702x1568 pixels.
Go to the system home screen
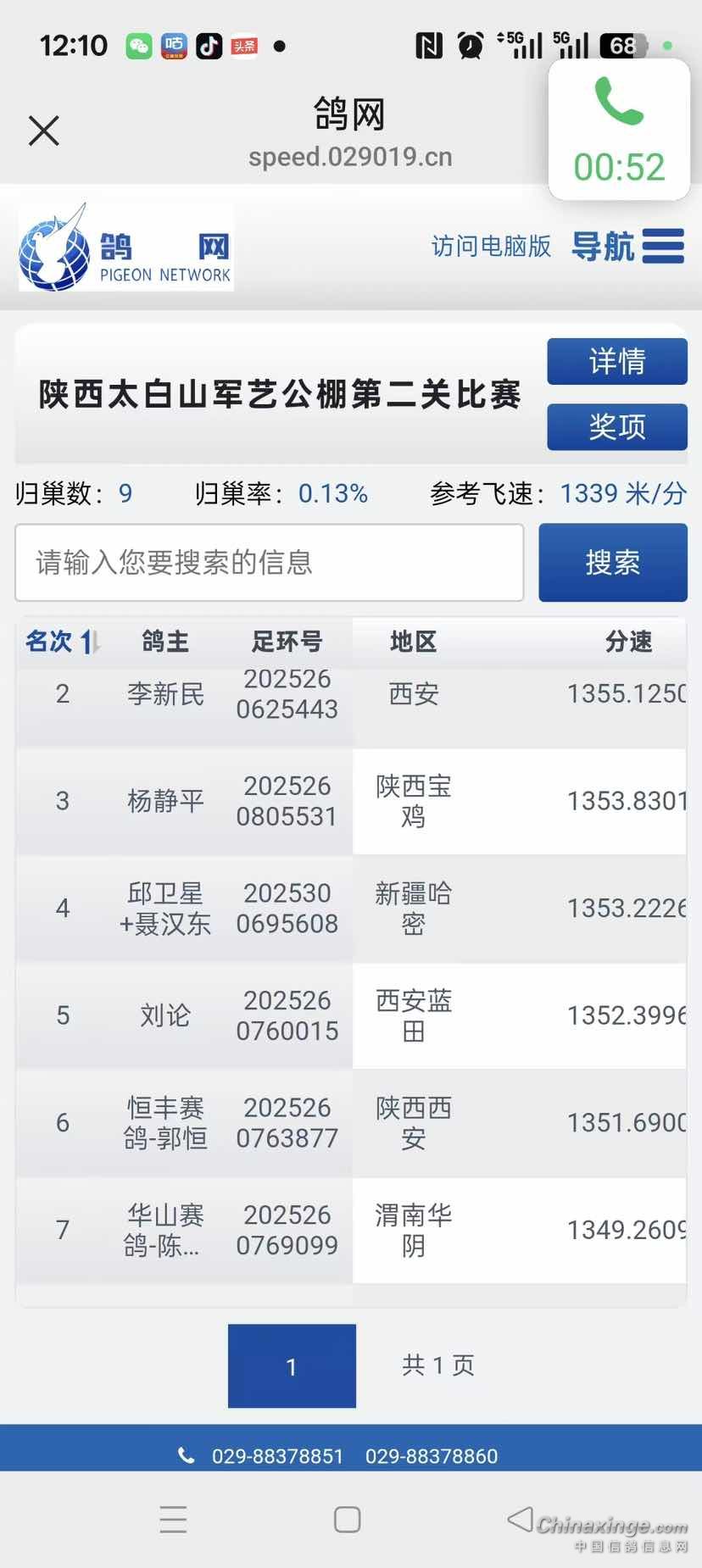pyautogui.click(x=348, y=1520)
